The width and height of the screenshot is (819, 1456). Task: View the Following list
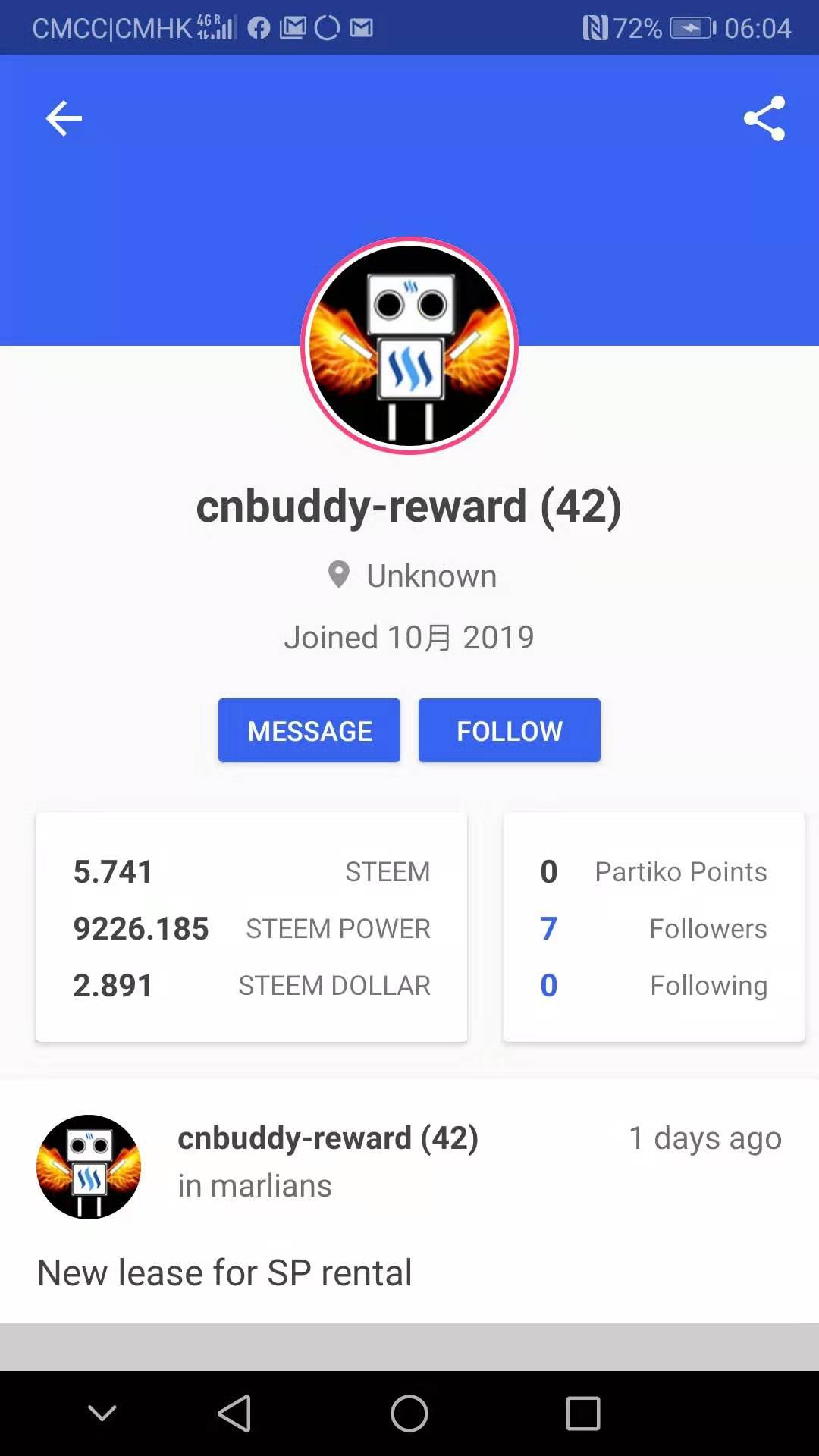[654, 985]
